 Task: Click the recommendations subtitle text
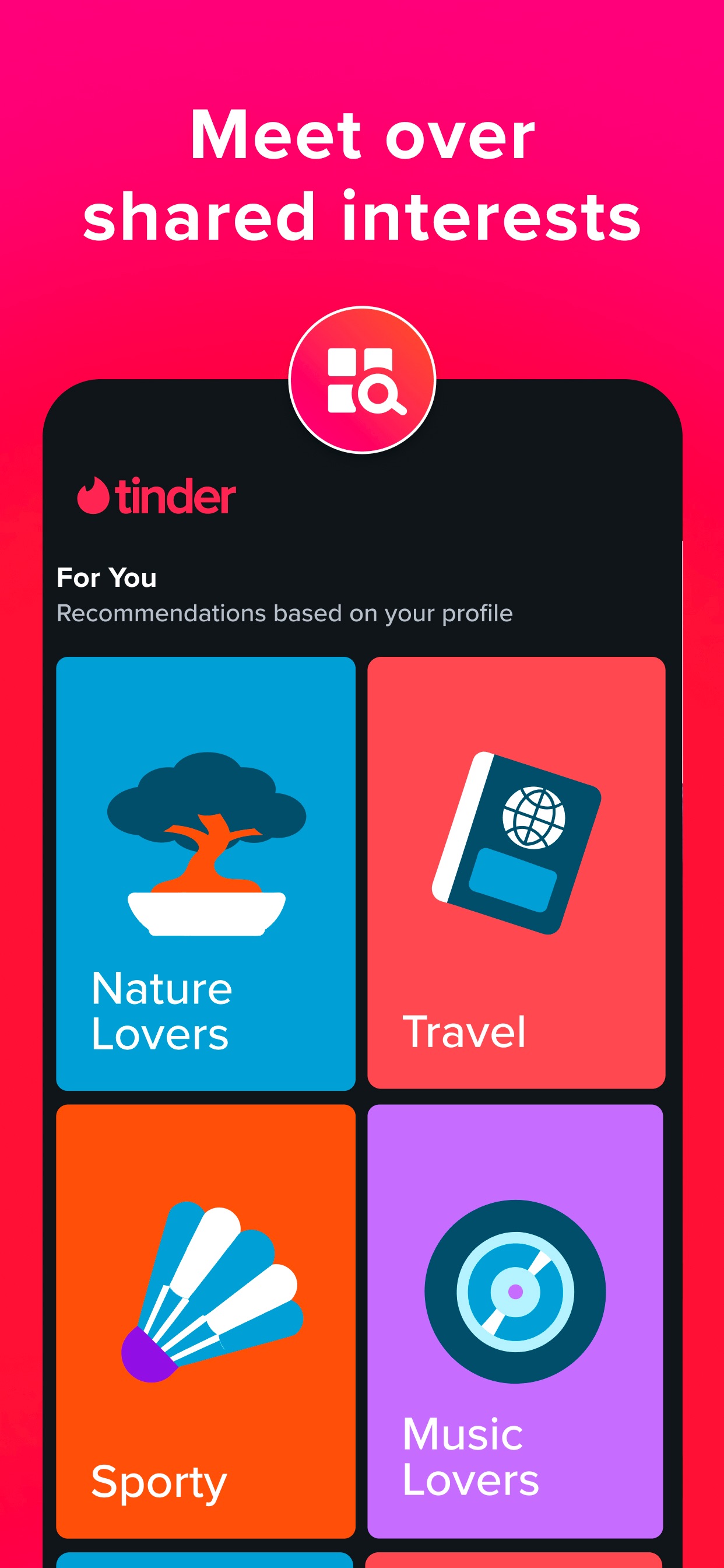tap(283, 615)
